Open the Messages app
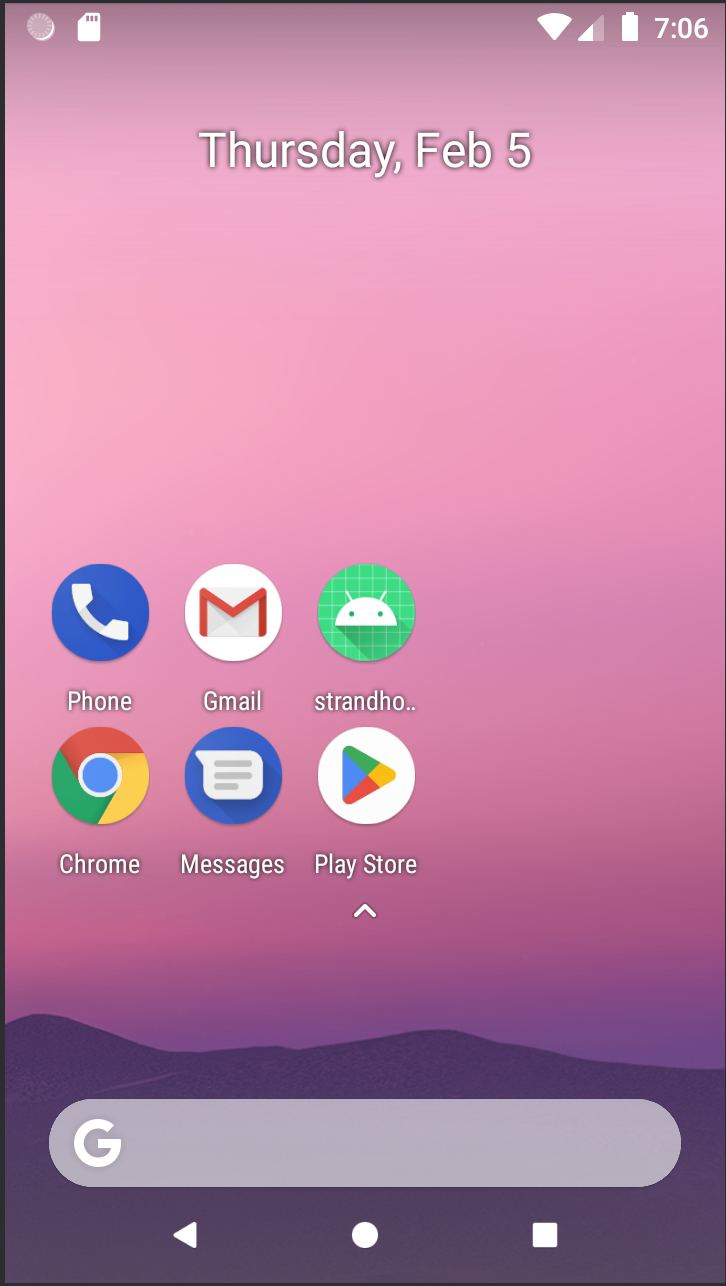 (233, 776)
